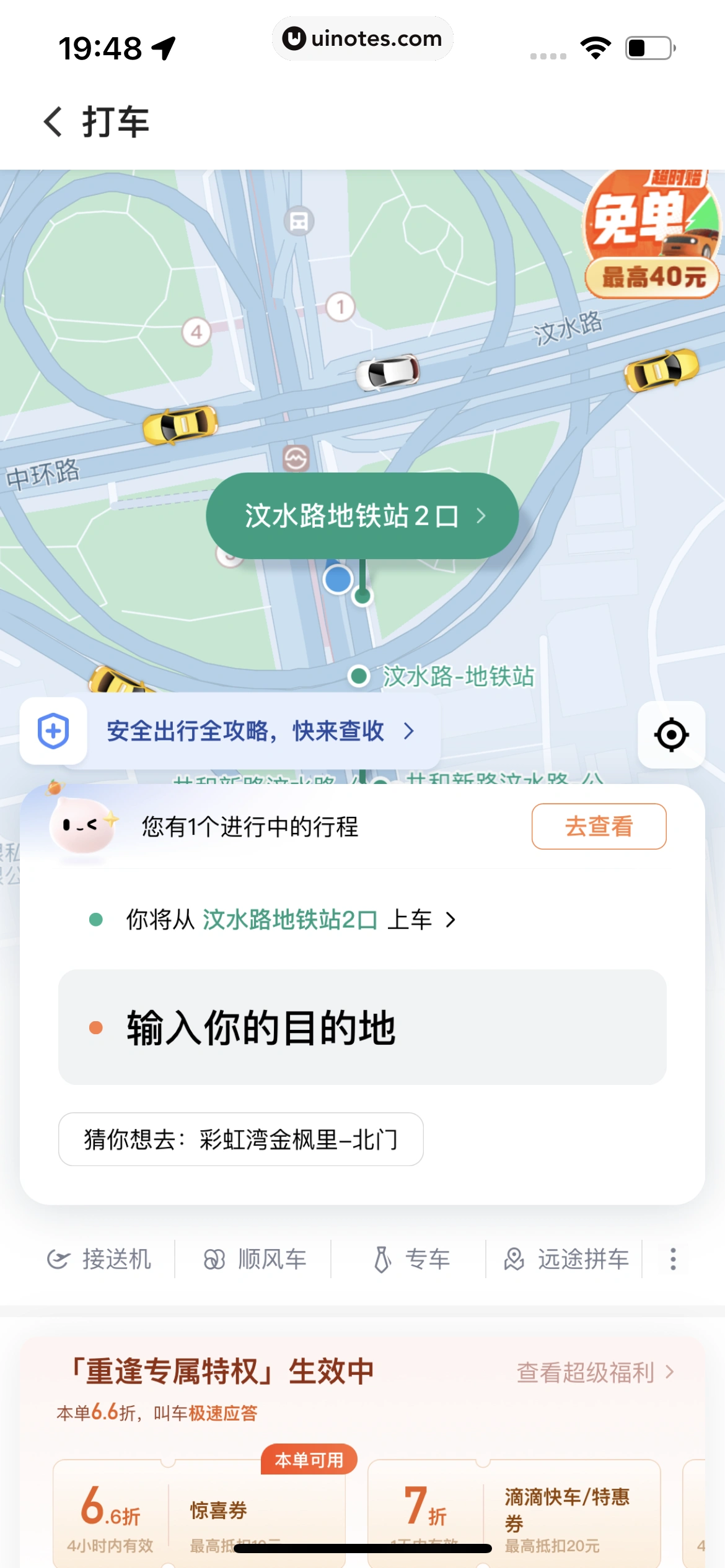Open 查看超级福利 link
725x1568 pixels.
pos(595,1372)
